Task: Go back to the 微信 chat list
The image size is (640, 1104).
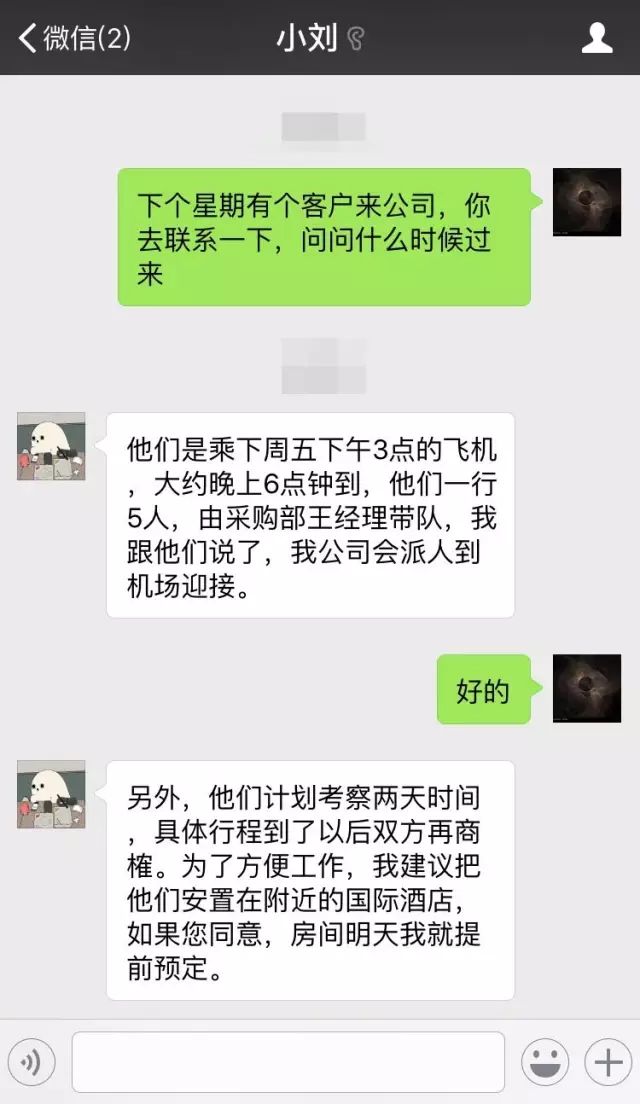Action: pyautogui.click(x=74, y=37)
